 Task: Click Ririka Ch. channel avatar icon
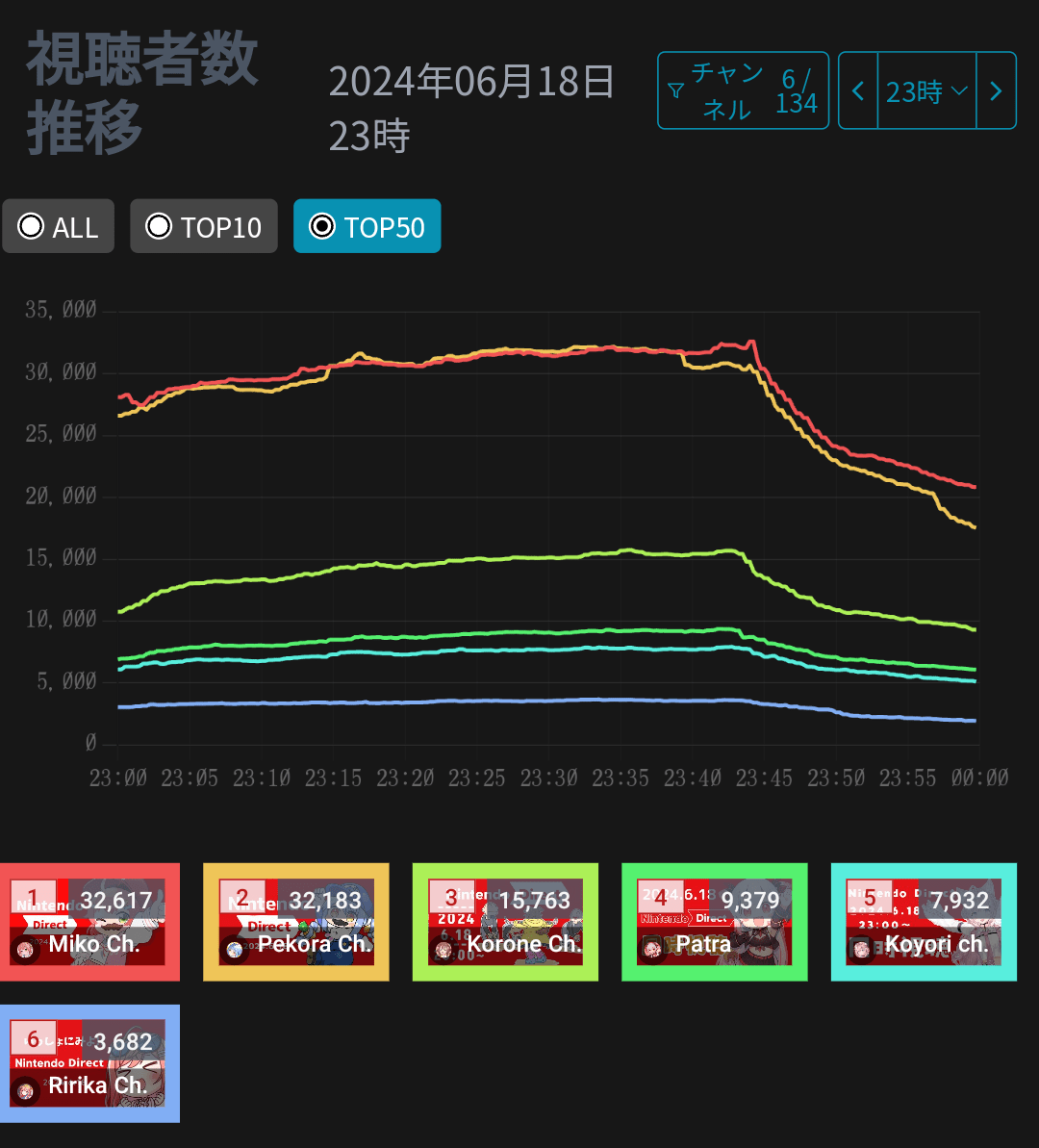pos(24,1088)
